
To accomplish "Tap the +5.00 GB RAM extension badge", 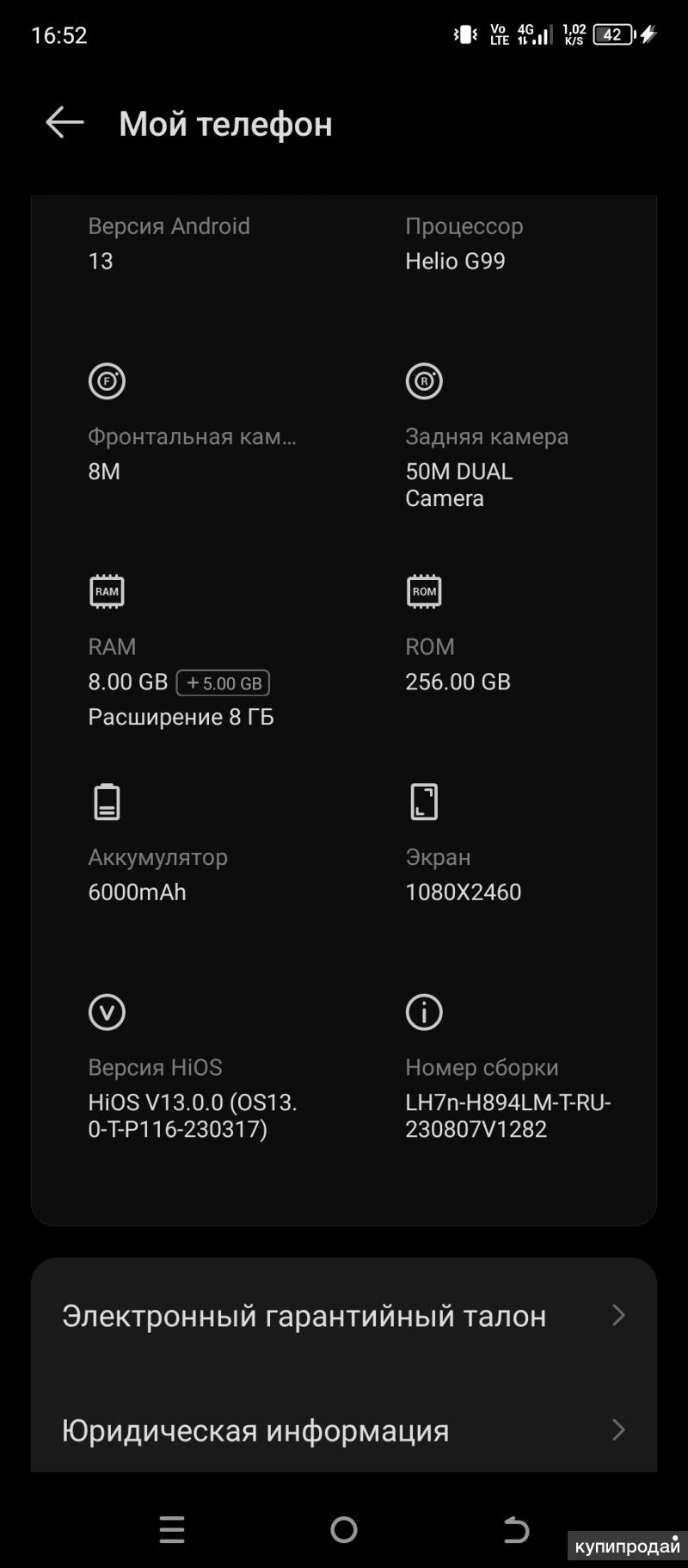I will (224, 683).
